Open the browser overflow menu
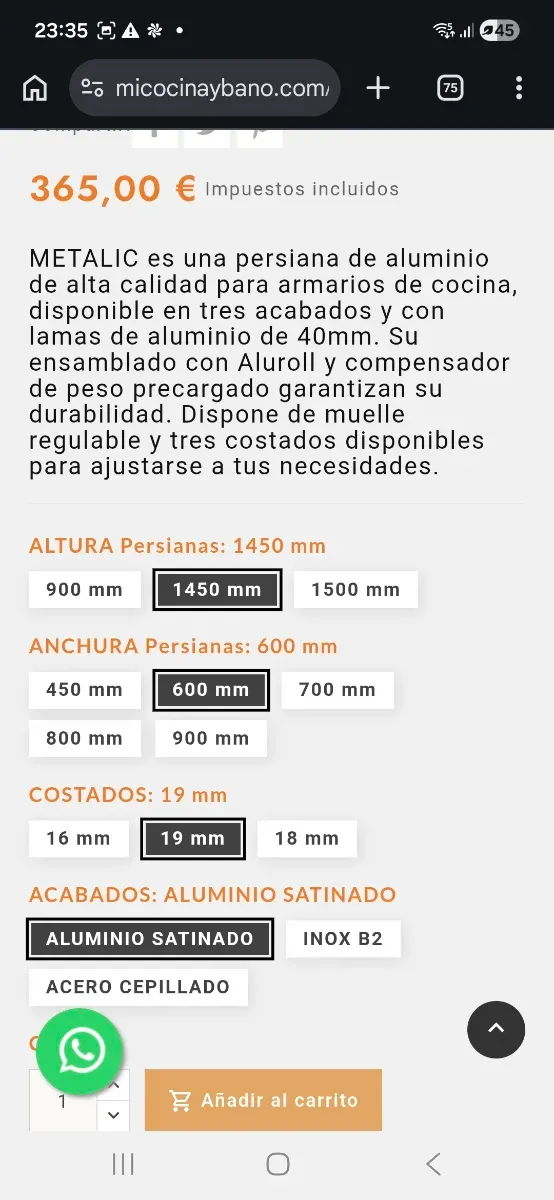 tap(518, 89)
